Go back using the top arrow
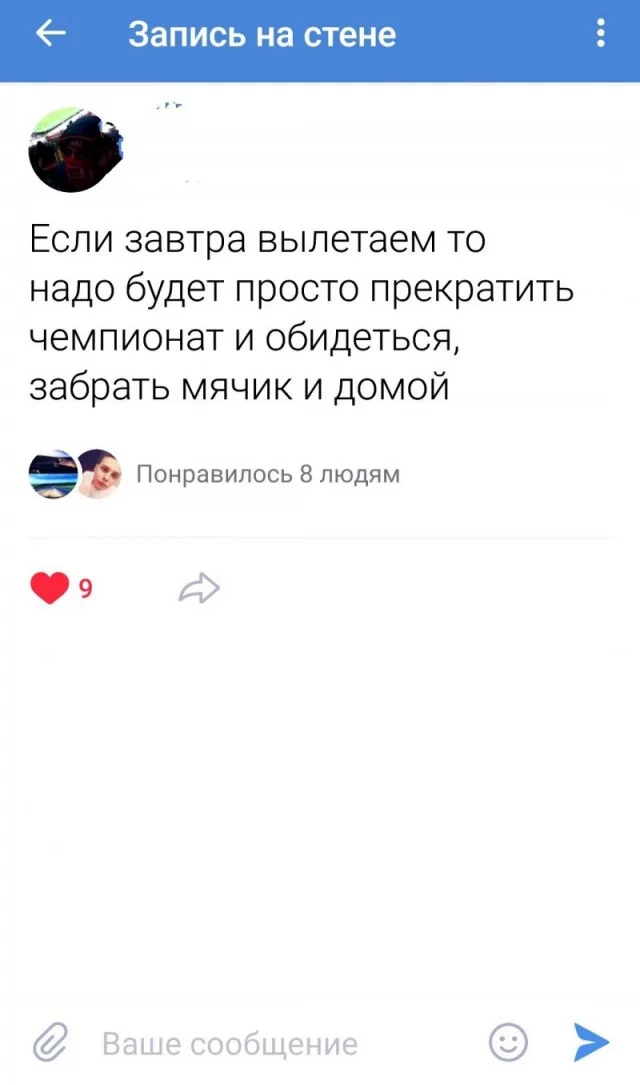Image resolution: width=640 pixels, height=1085 pixels. 50,35
